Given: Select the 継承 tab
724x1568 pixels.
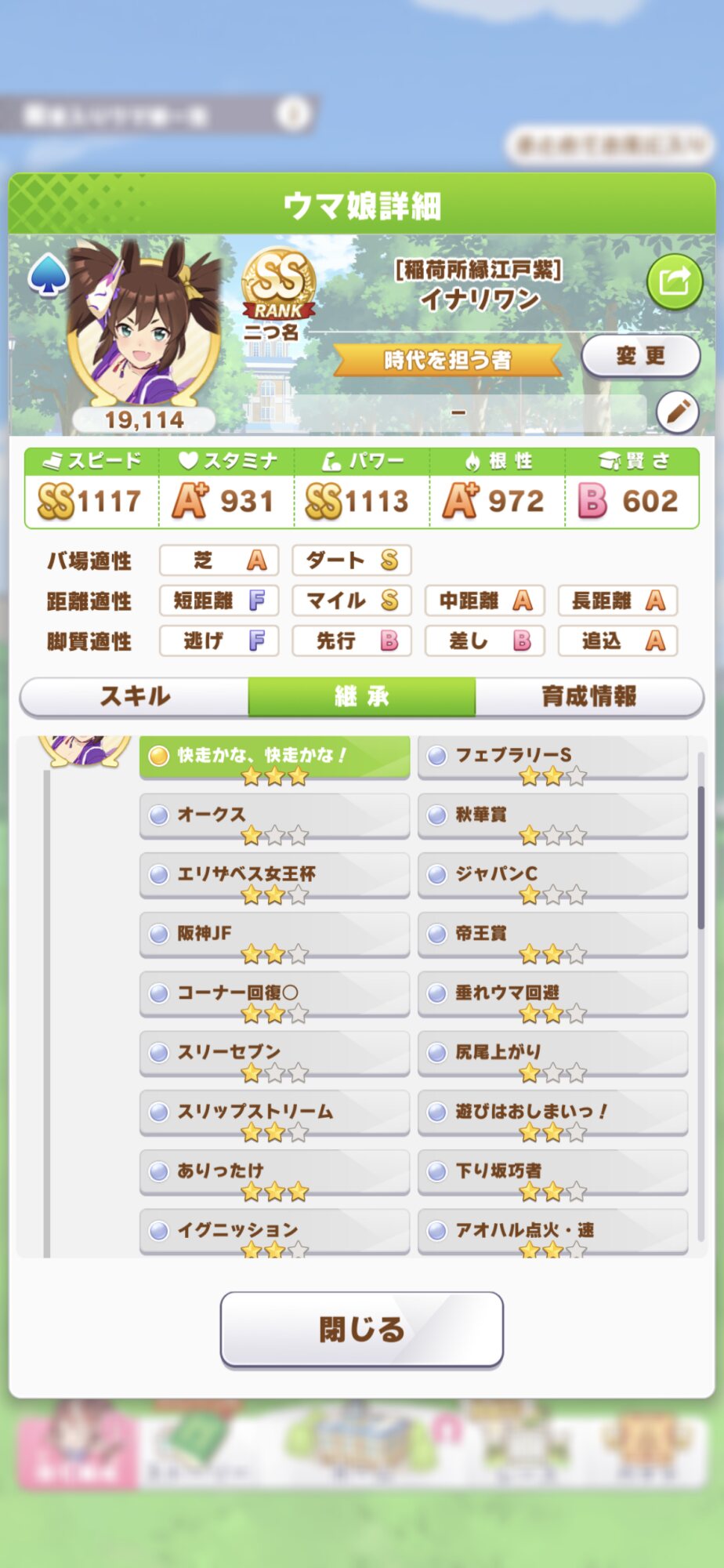Looking at the screenshot, I should click(x=362, y=696).
